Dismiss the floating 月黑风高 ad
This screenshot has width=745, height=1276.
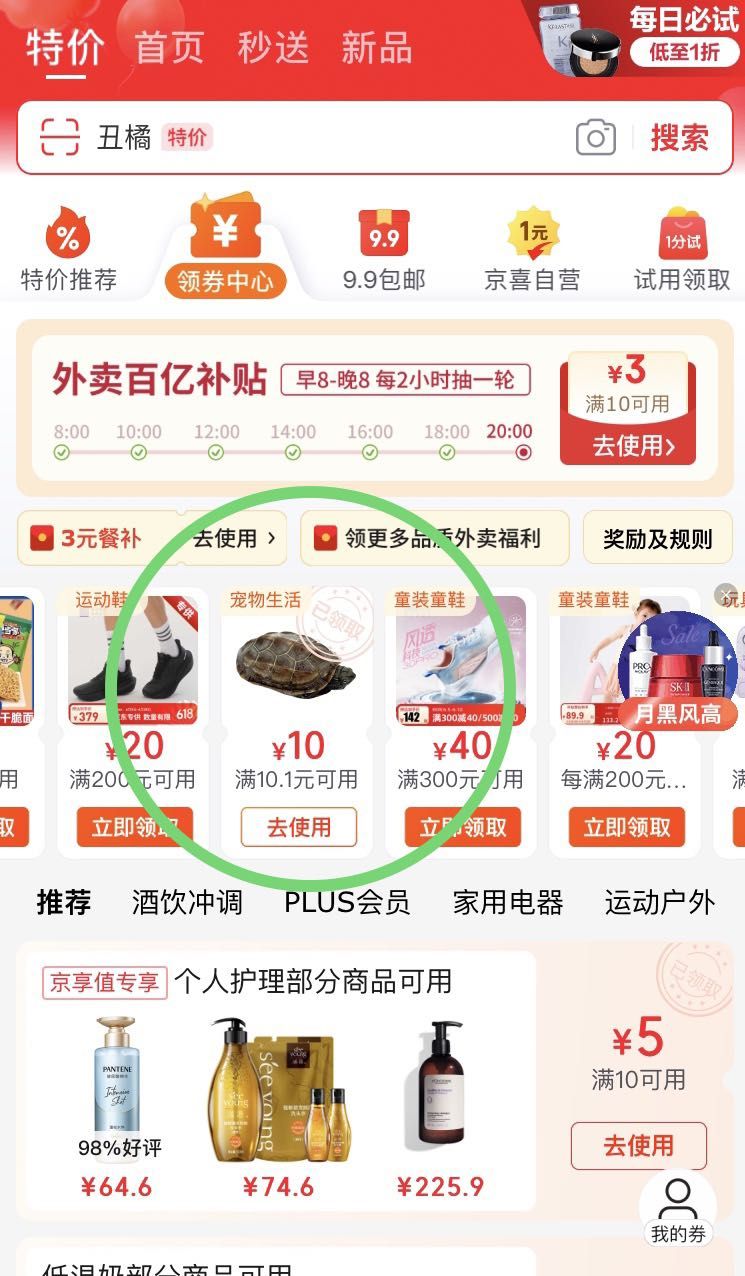pyautogui.click(x=727, y=596)
